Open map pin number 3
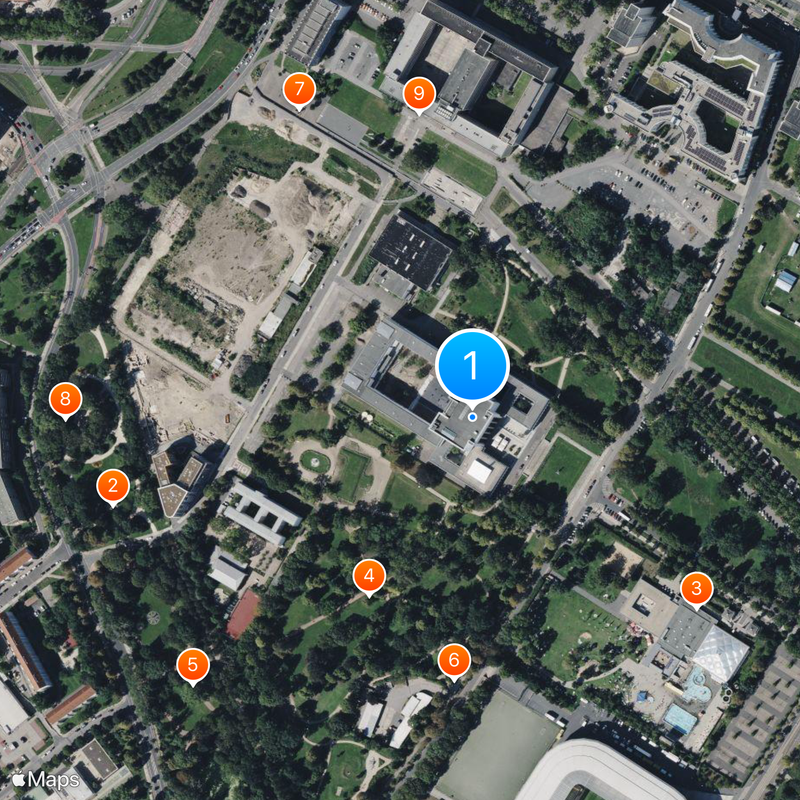Image resolution: width=800 pixels, height=800 pixels. [696, 588]
